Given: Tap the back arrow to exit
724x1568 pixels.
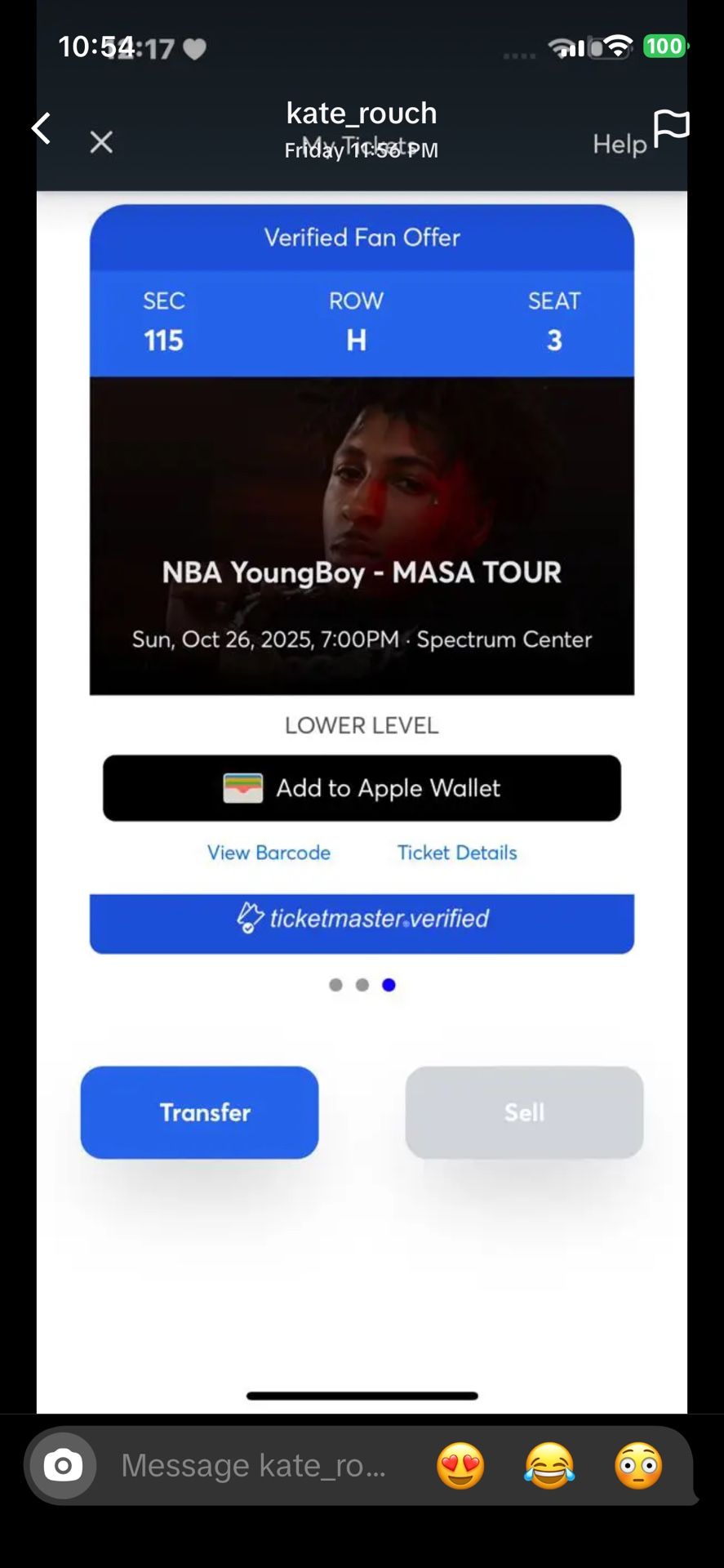Looking at the screenshot, I should pyautogui.click(x=41, y=128).
